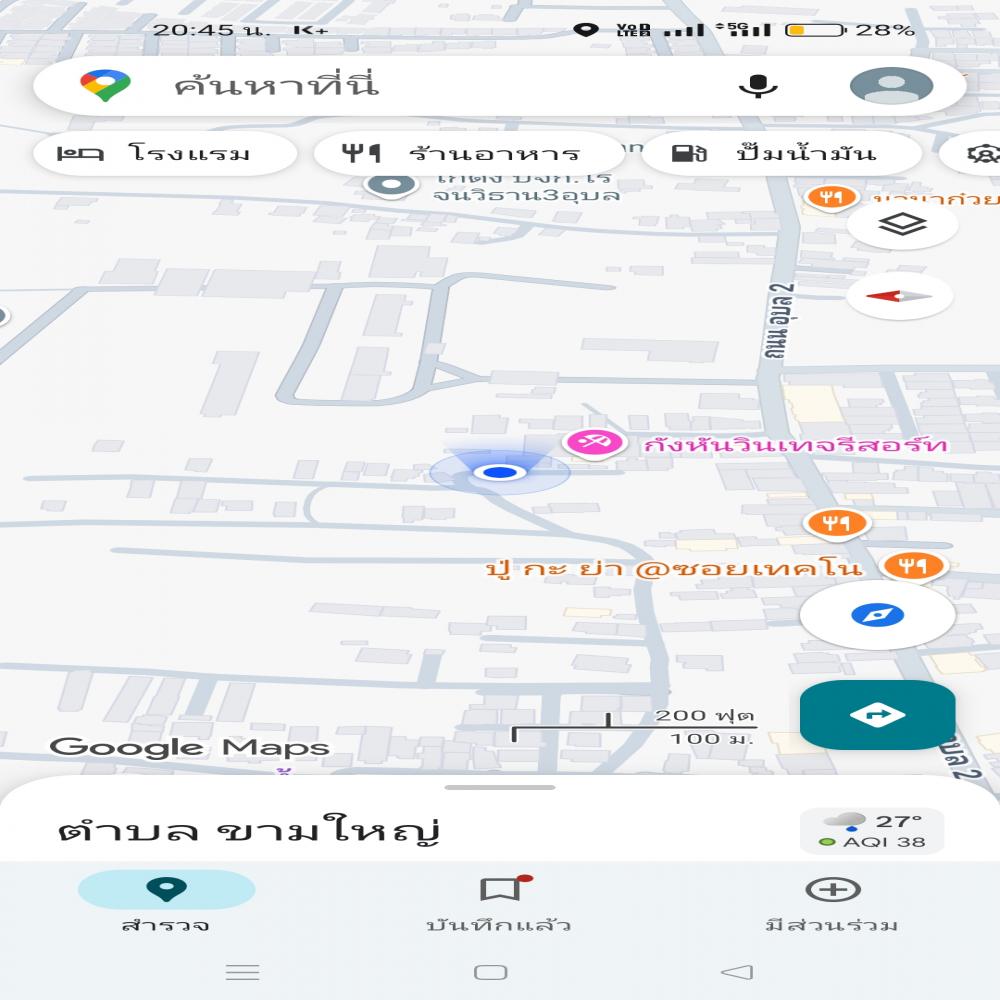Switch to the บันทึกแล้ว saved tab
Image resolution: width=1000 pixels, height=1000 pixels.
(499, 901)
